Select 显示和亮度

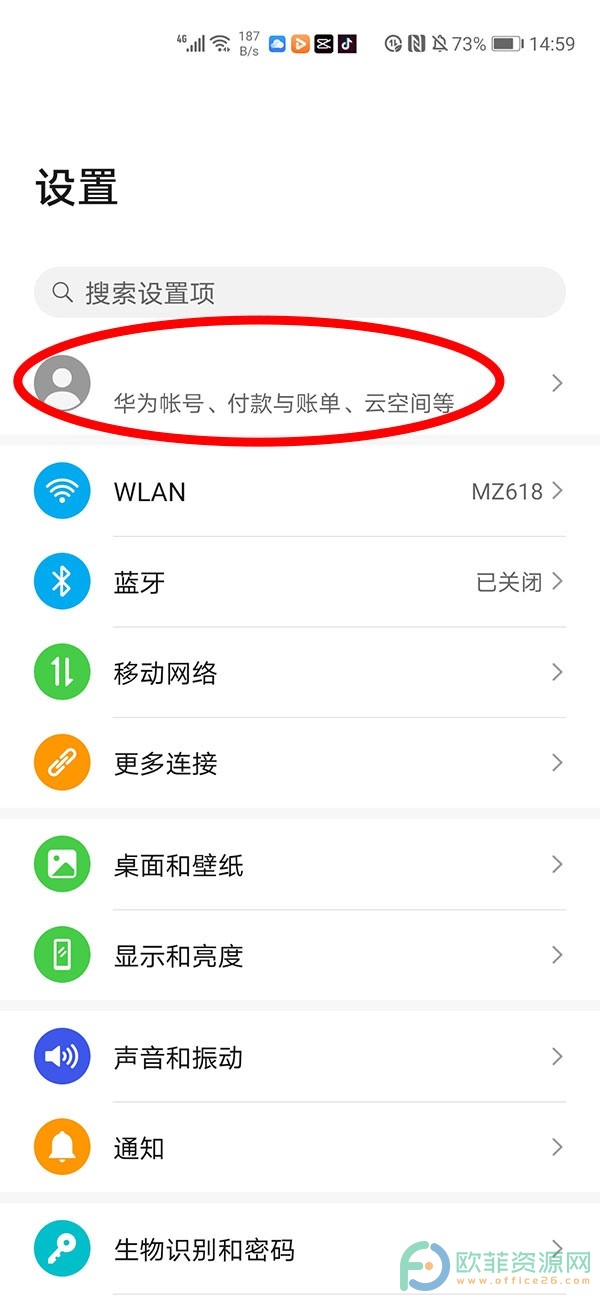[300, 956]
